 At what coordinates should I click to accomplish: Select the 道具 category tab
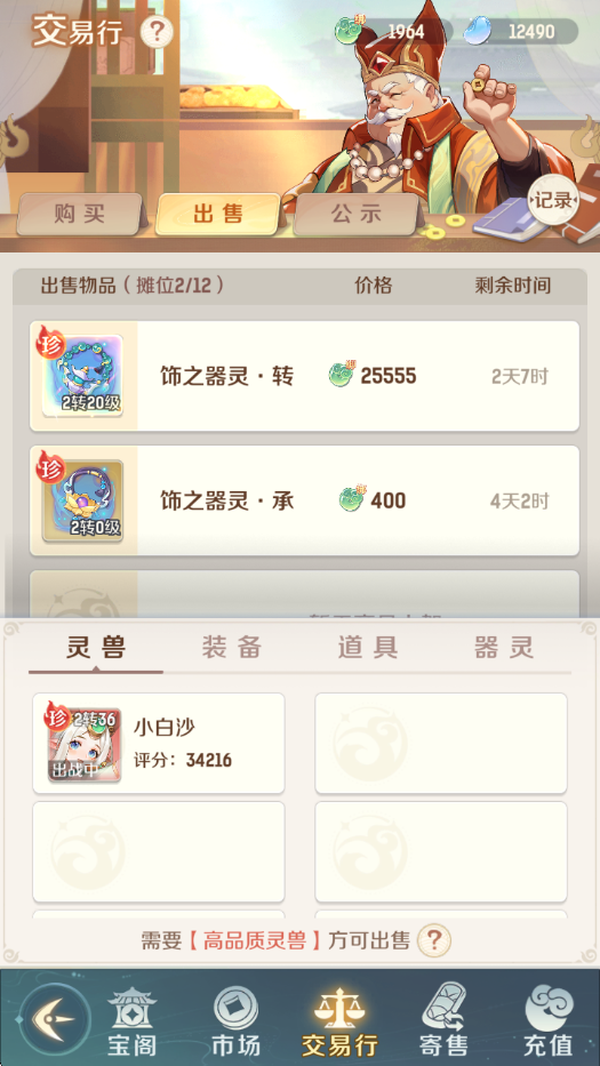coord(367,648)
